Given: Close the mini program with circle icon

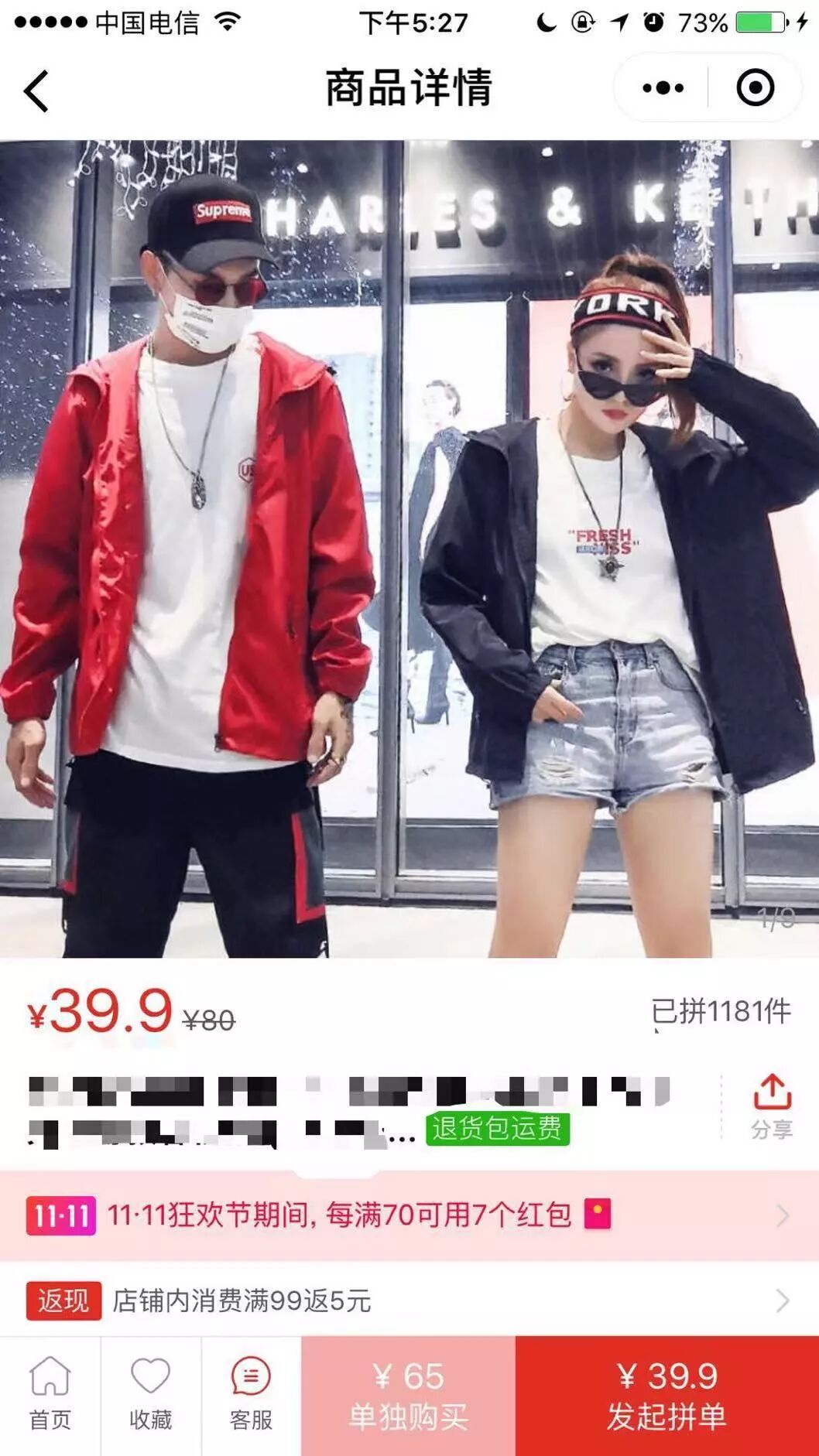Looking at the screenshot, I should [755, 88].
